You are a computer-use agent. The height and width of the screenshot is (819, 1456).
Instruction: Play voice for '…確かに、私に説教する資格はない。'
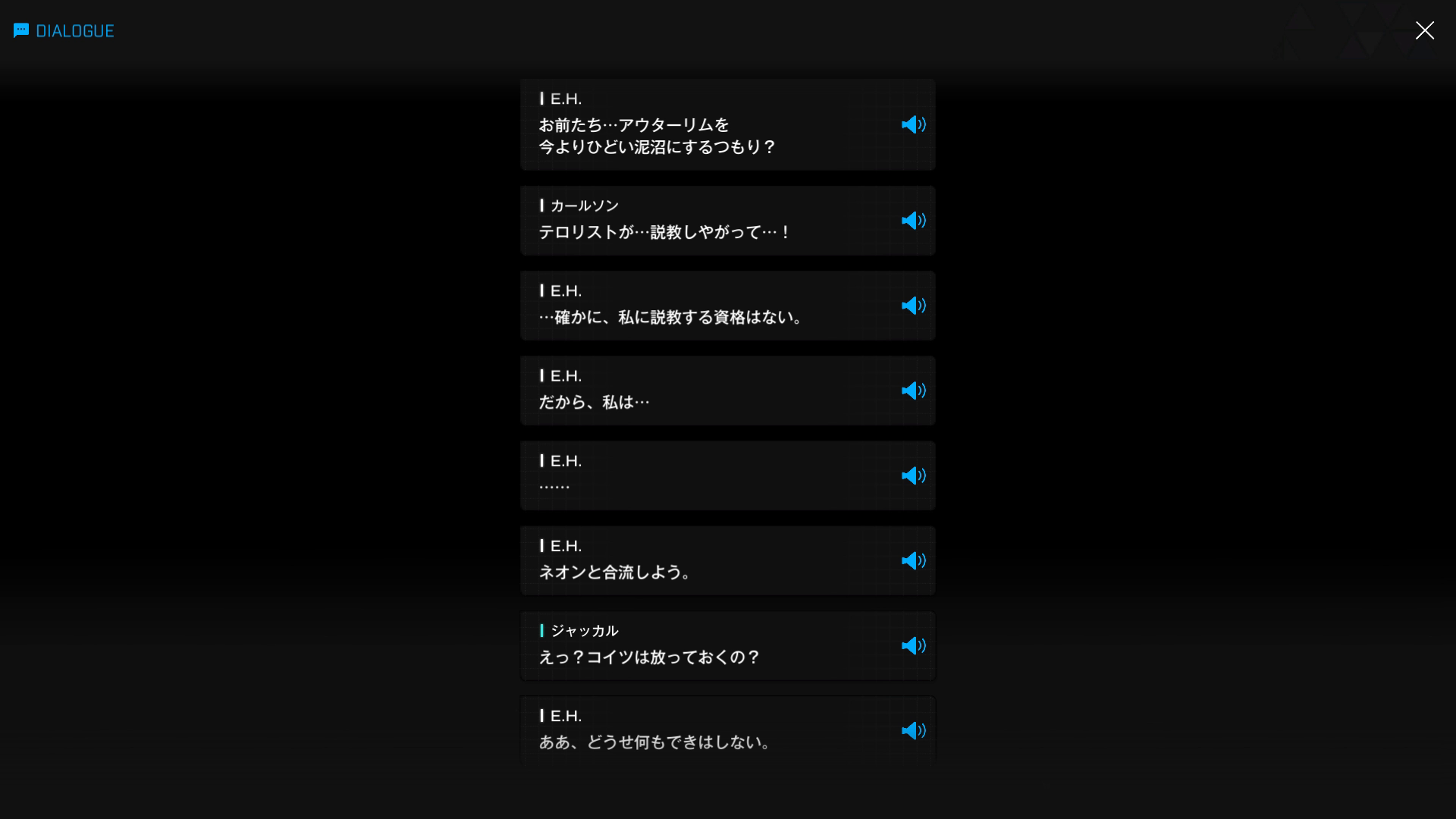pyautogui.click(x=913, y=306)
